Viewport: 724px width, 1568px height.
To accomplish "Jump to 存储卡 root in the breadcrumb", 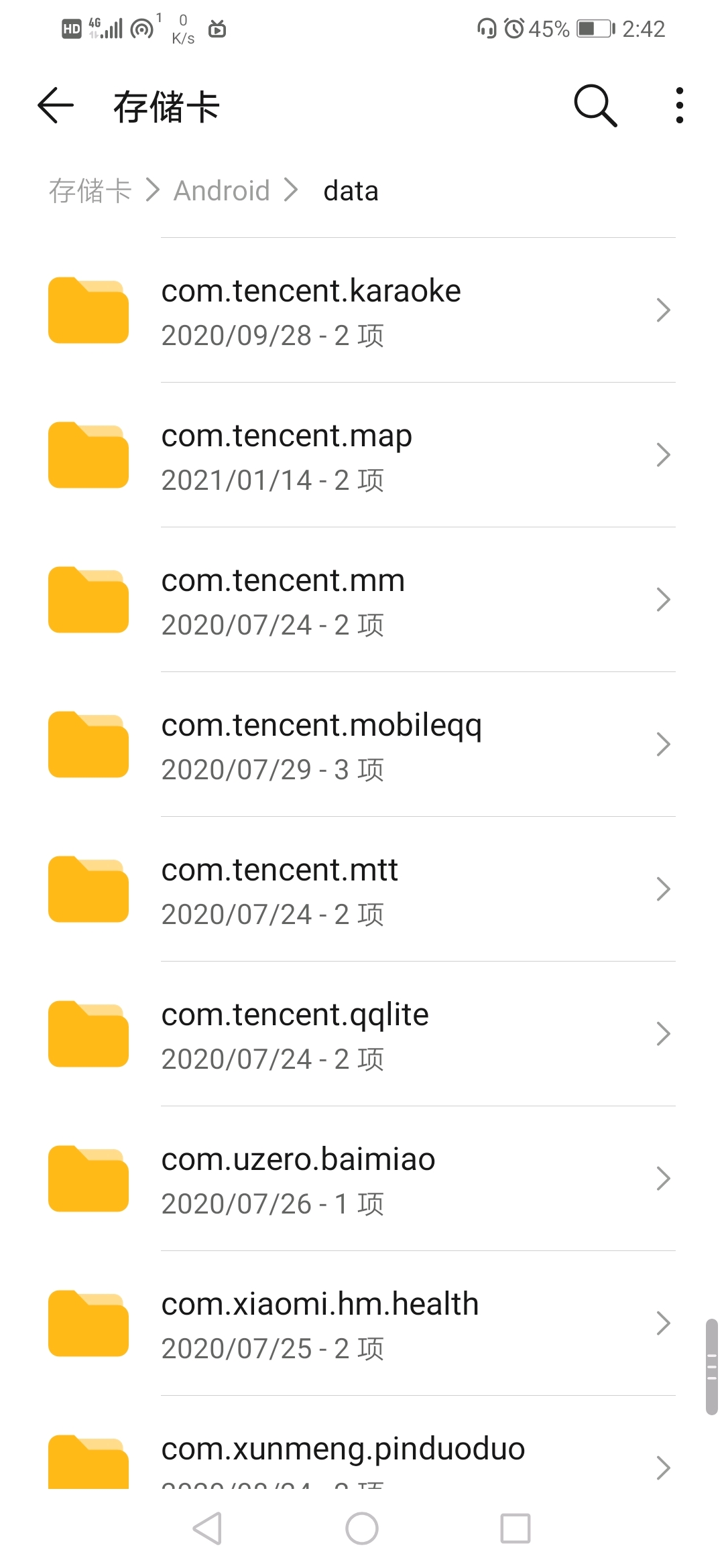I will pos(90,191).
